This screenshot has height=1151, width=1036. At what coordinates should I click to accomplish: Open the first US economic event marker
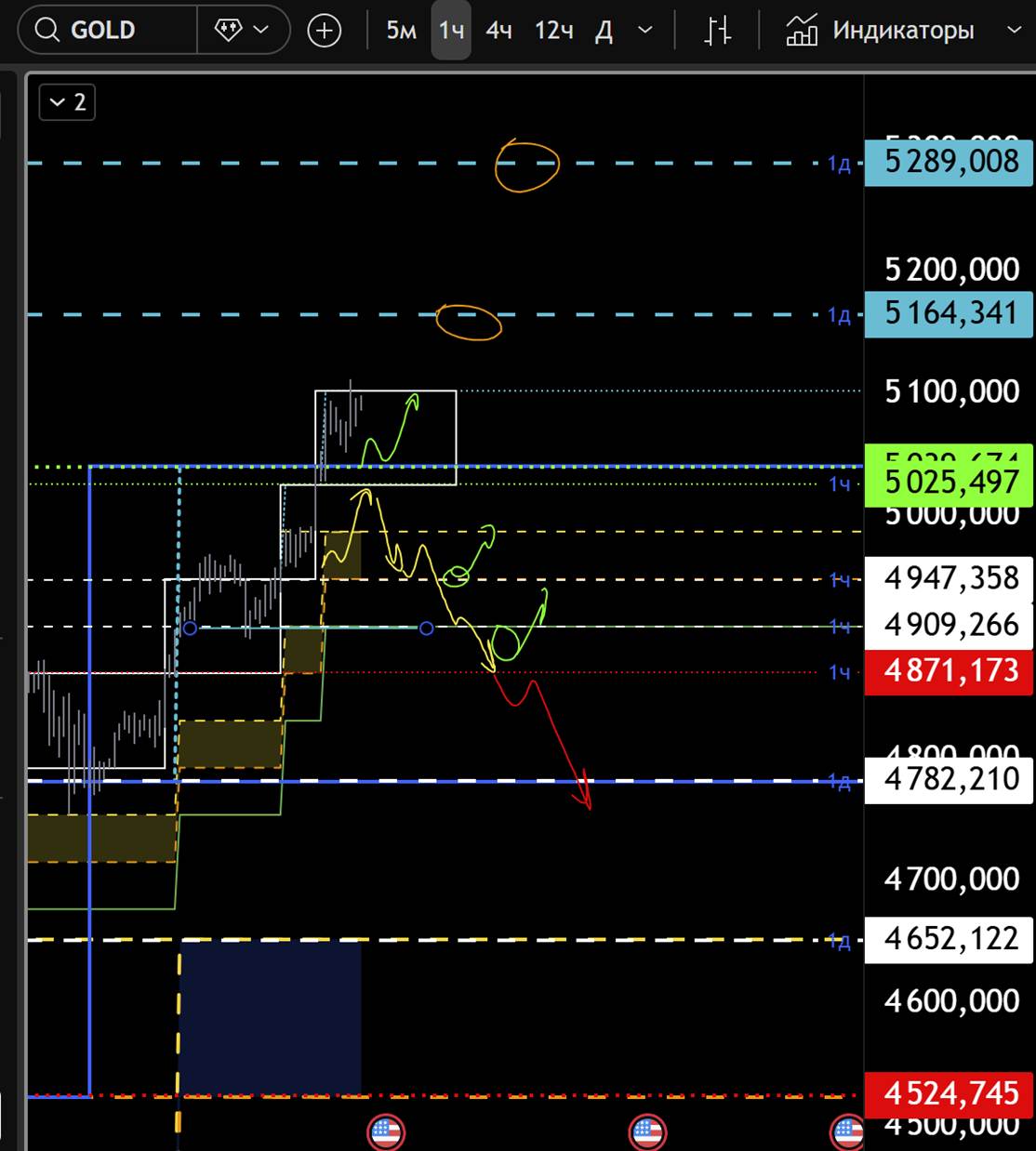(386, 1132)
